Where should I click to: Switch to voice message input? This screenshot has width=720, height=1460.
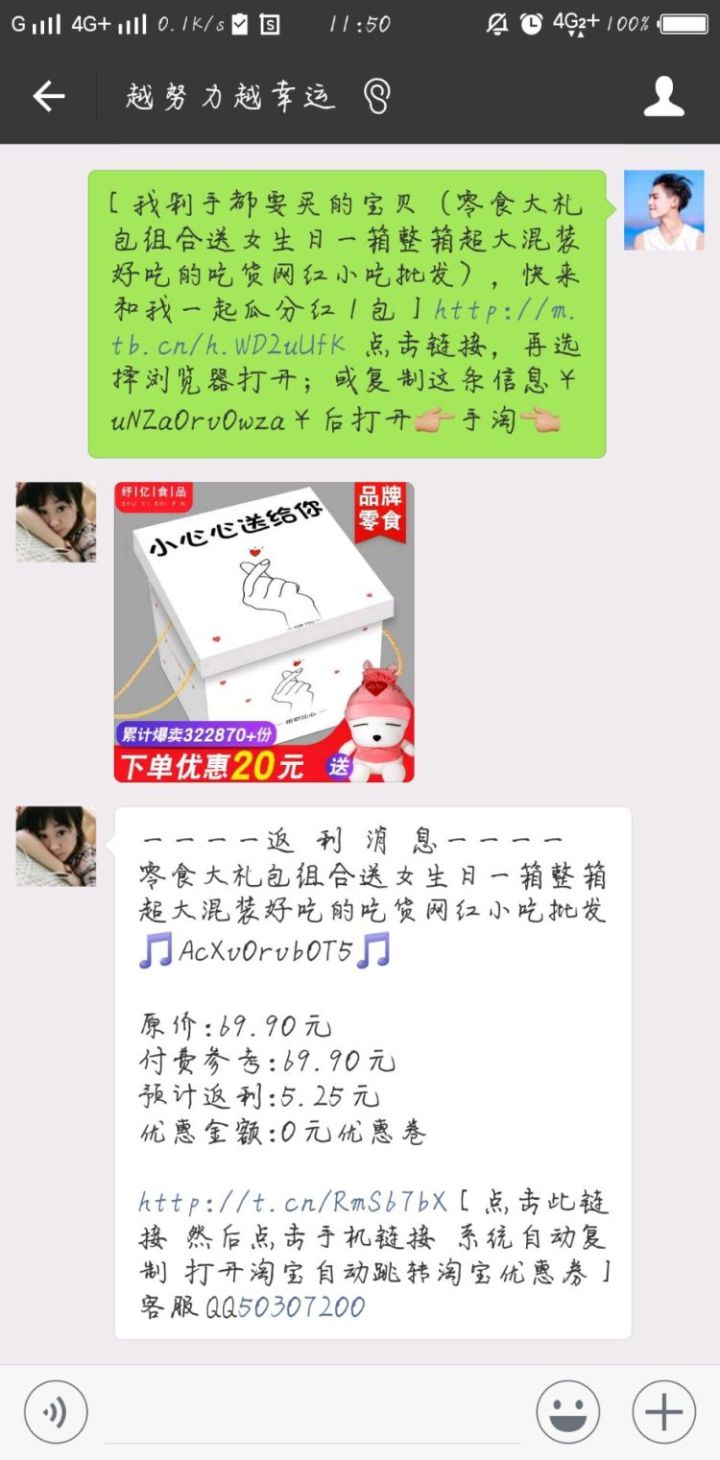tap(56, 1412)
